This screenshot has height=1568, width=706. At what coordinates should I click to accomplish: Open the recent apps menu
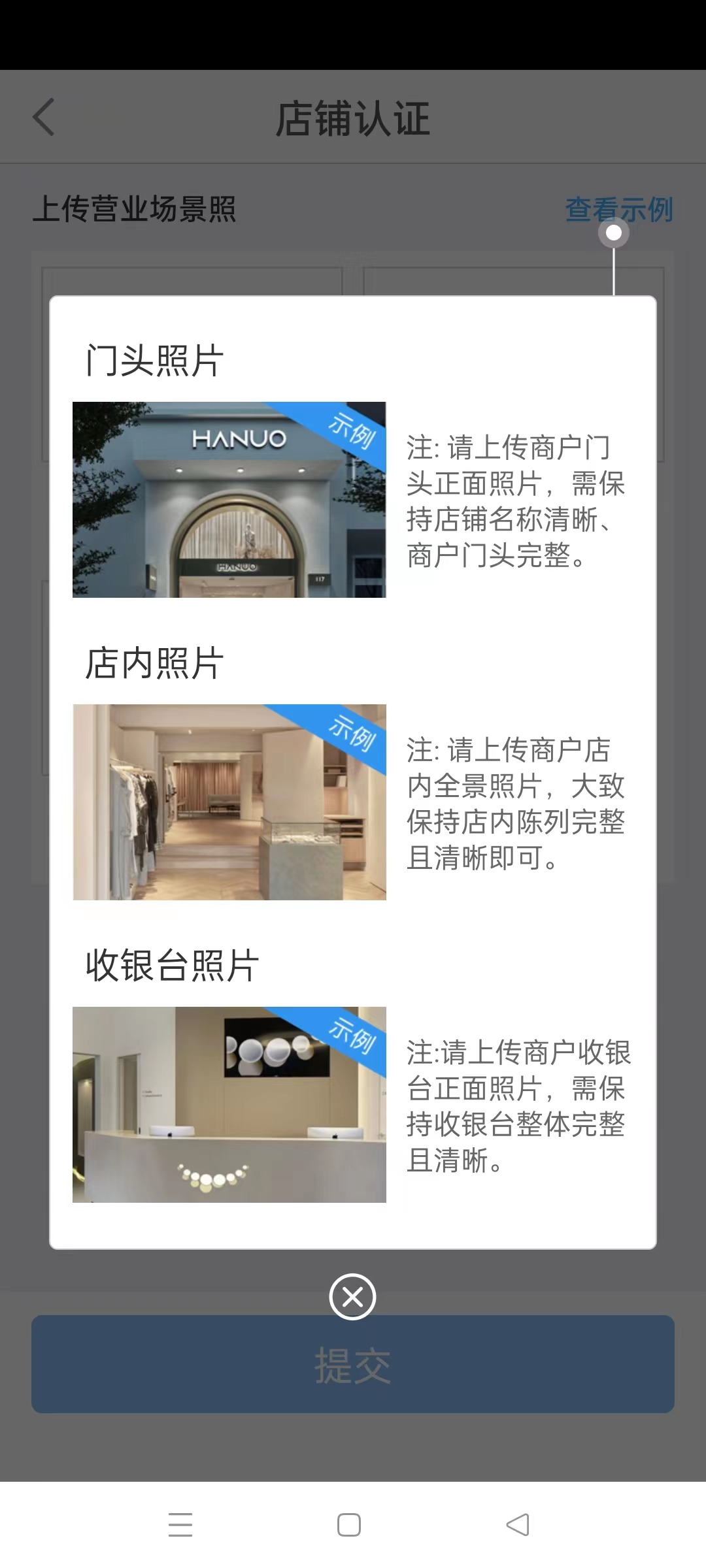coord(180,1525)
